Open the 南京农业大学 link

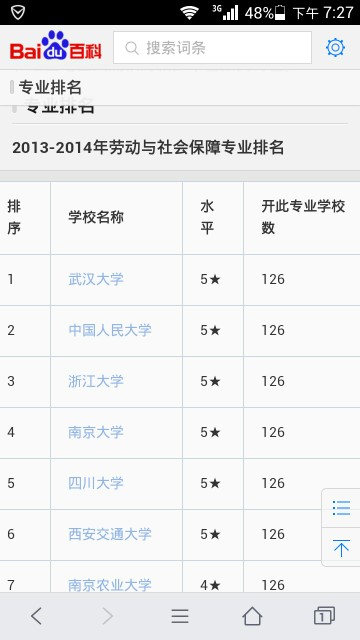click(x=110, y=585)
